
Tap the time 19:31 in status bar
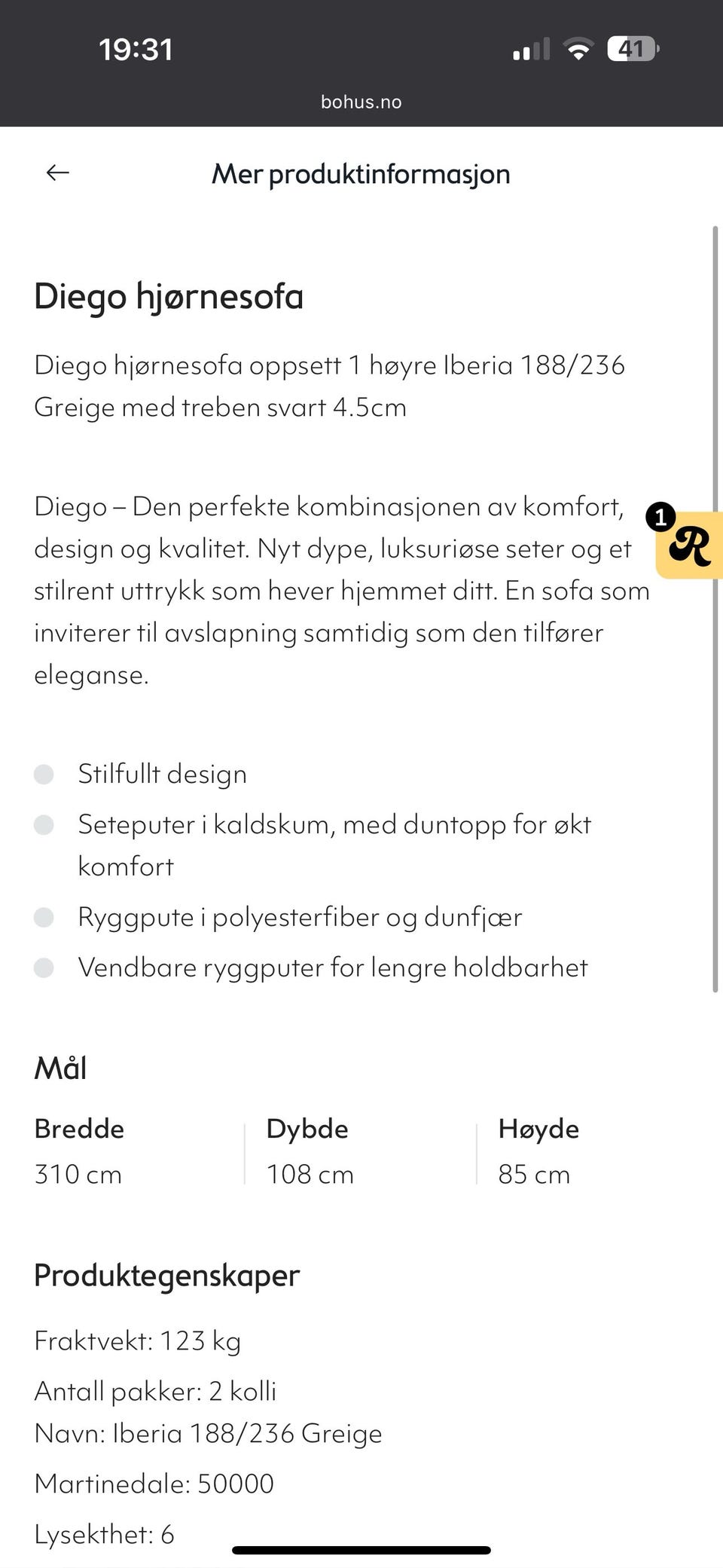(x=136, y=49)
